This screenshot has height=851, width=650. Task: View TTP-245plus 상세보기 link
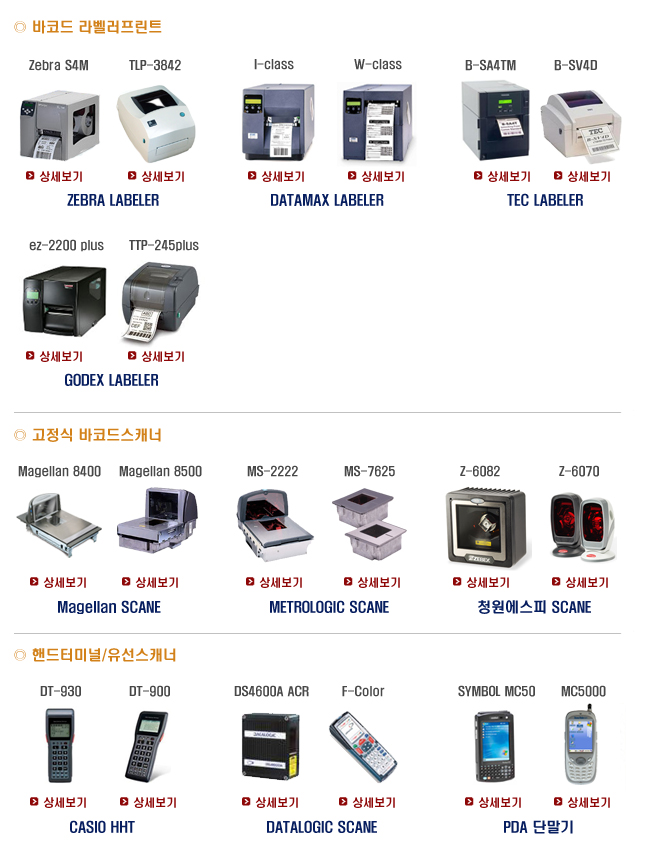coord(162,357)
